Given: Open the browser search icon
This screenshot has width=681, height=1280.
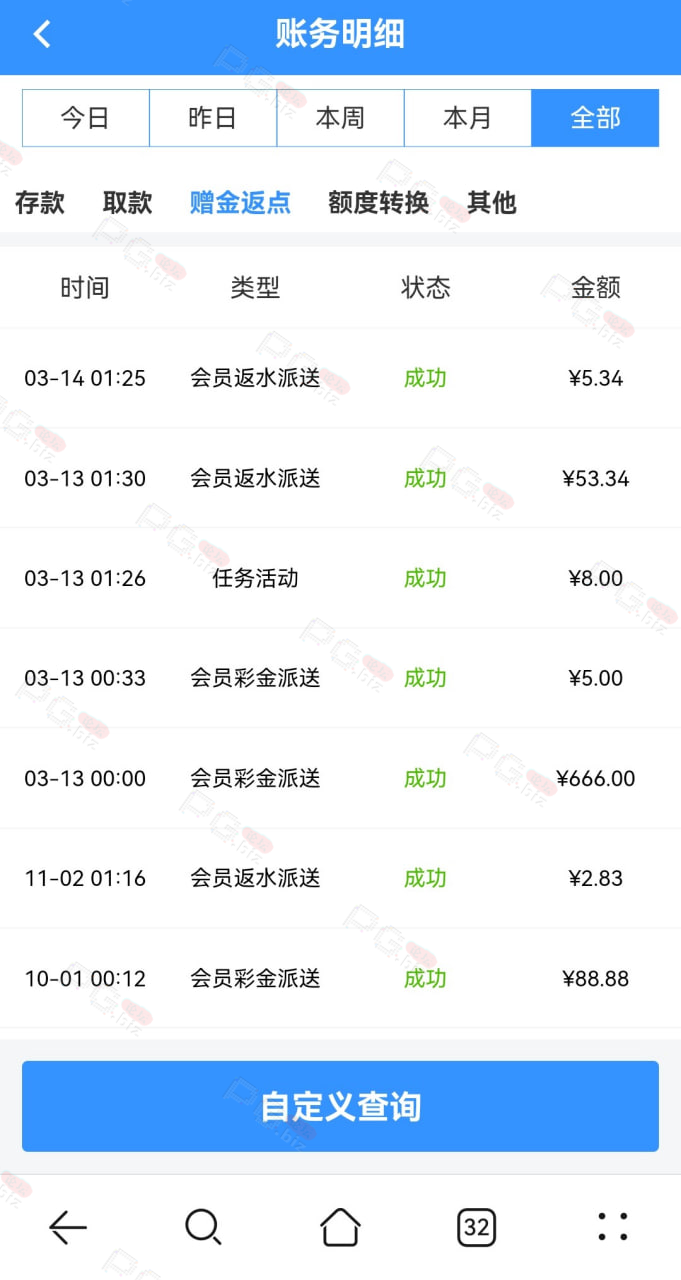Looking at the screenshot, I should tap(203, 1227).
